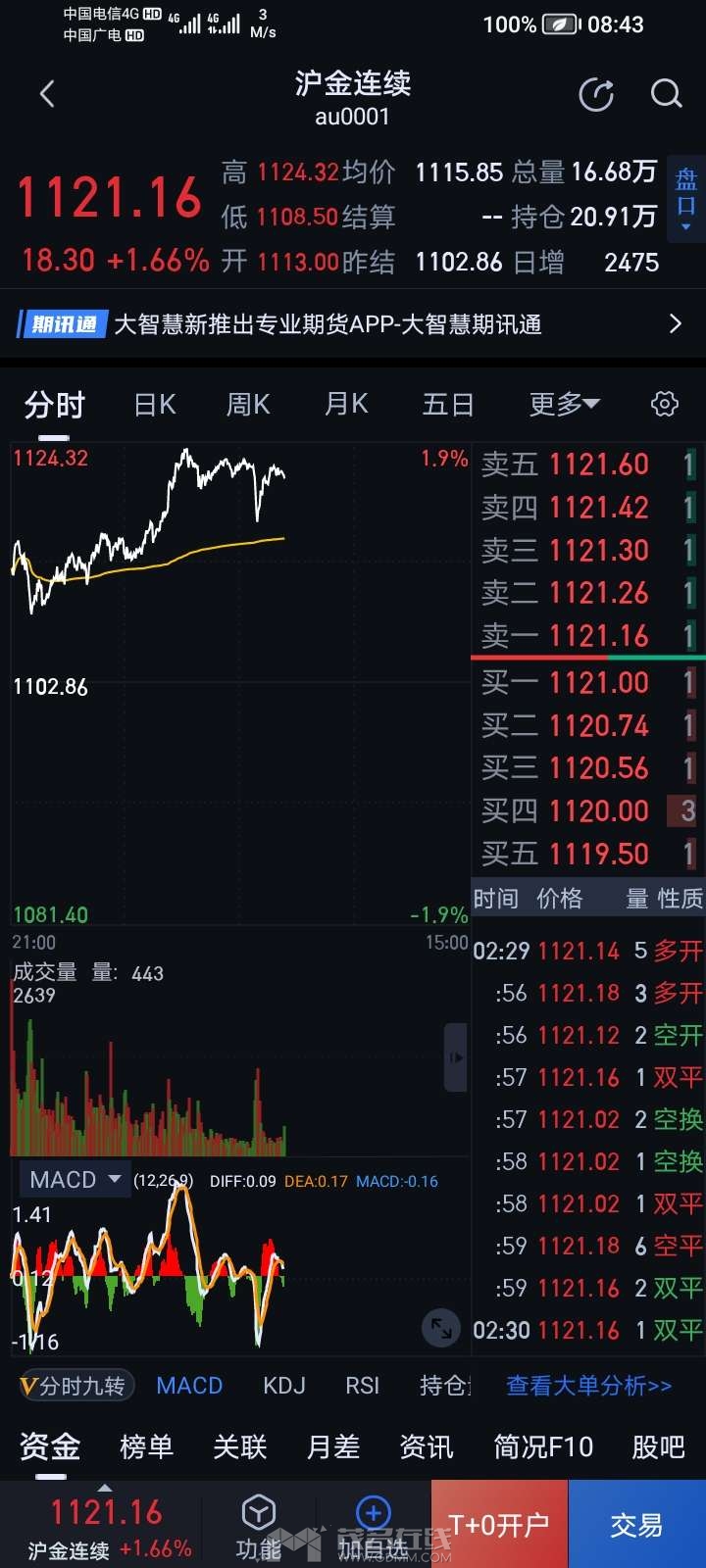View 查看大单分析 link
The width and height of the screenshot is (706, 1568).
pos(588,1386)
